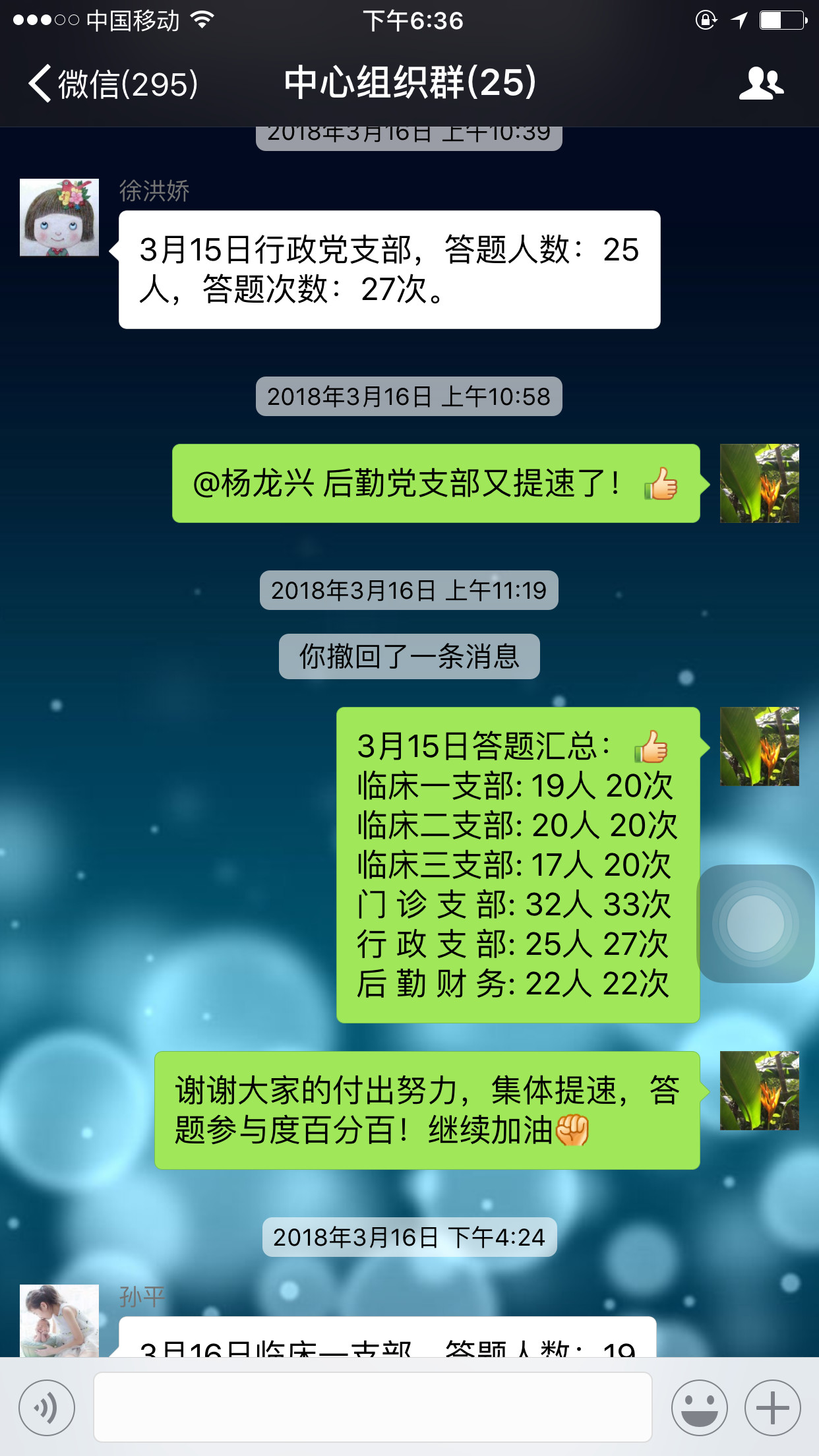This screenshot has height=1456, width=819.
Task: Tap my avatar beside 后勤党支部又提速了 message
Action: tap(759, 483)
